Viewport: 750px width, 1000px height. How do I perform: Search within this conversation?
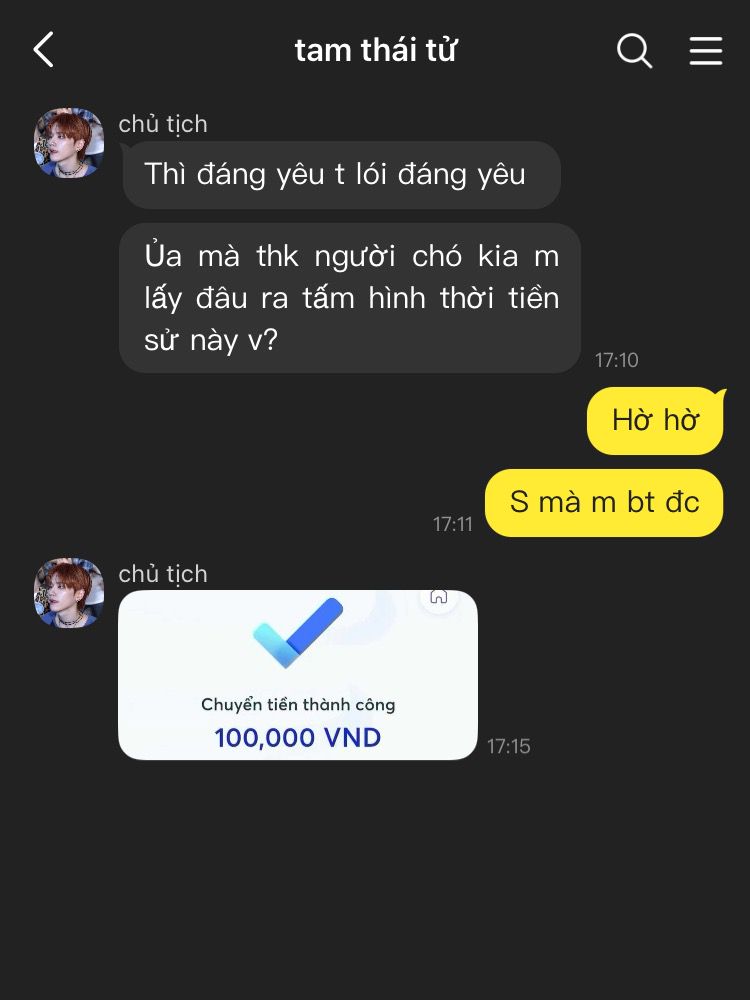click(634, 50)
